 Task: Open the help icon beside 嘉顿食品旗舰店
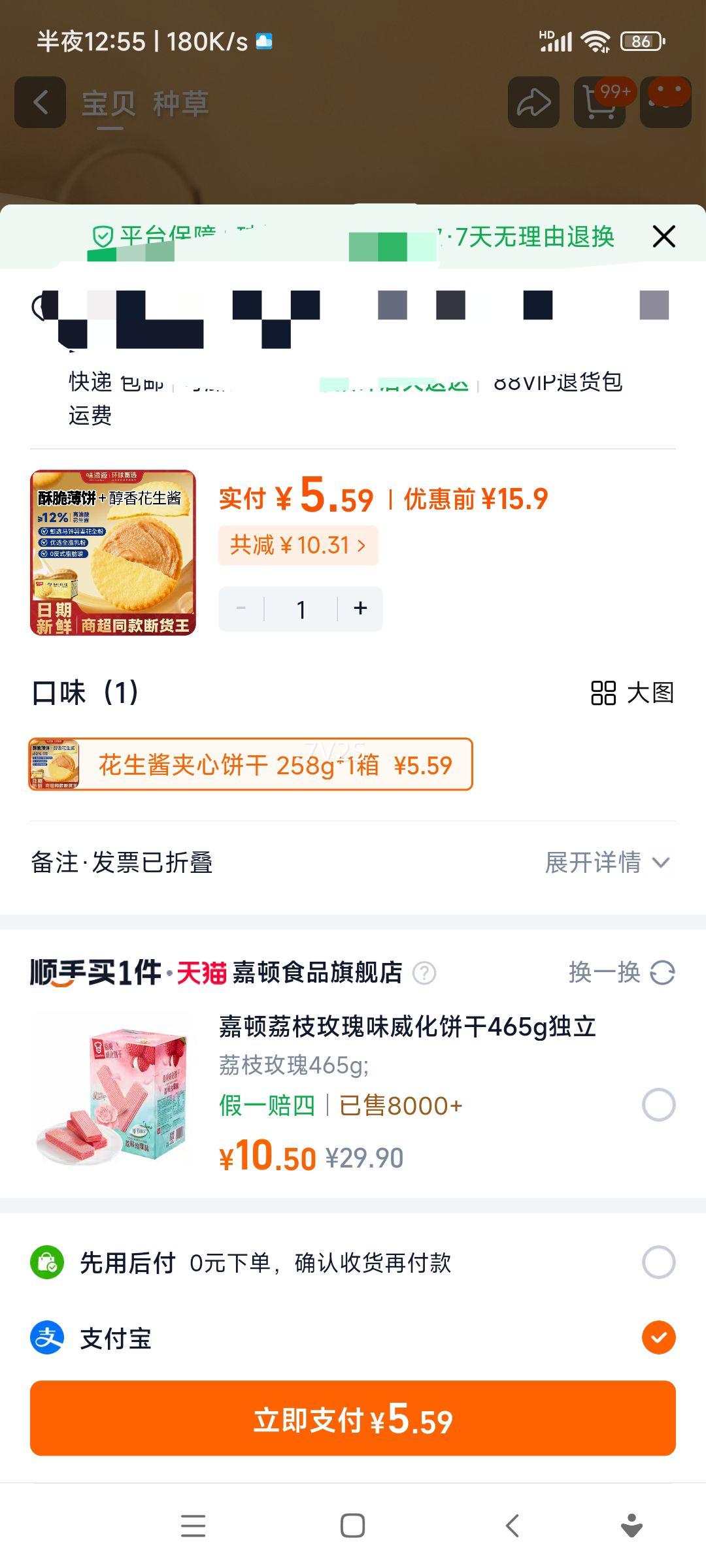424,973
